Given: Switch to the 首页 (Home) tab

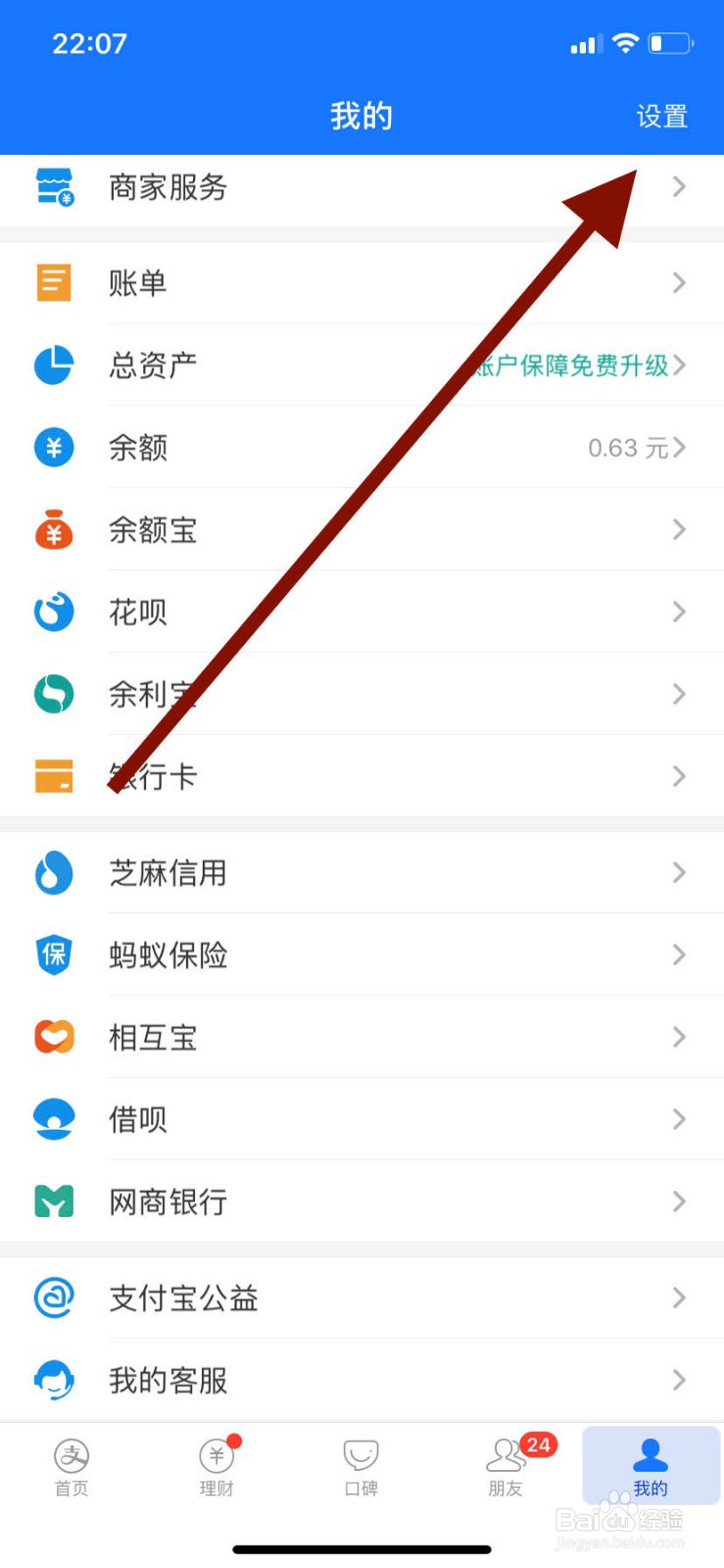Looking at the screenshot, I should pos(71,1465).
